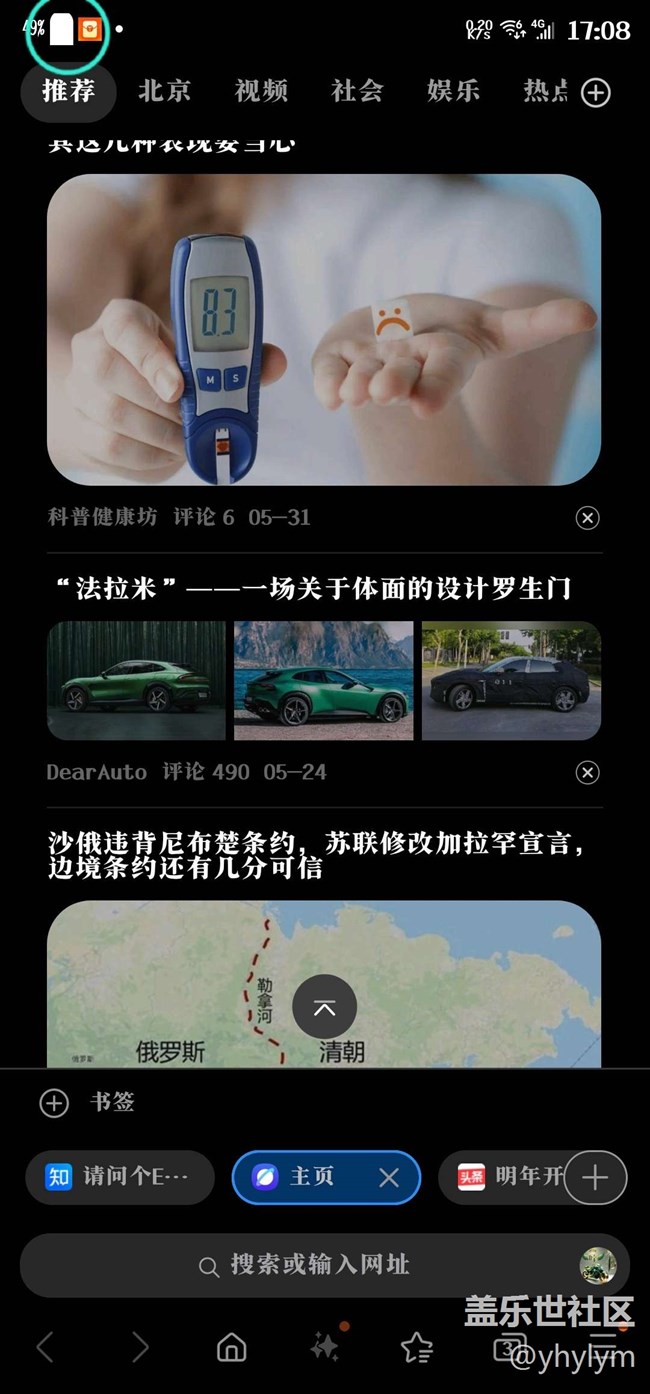Open the 社会 tab
The width and height of the screenshot is (650, 1394).
pos(357,91)
